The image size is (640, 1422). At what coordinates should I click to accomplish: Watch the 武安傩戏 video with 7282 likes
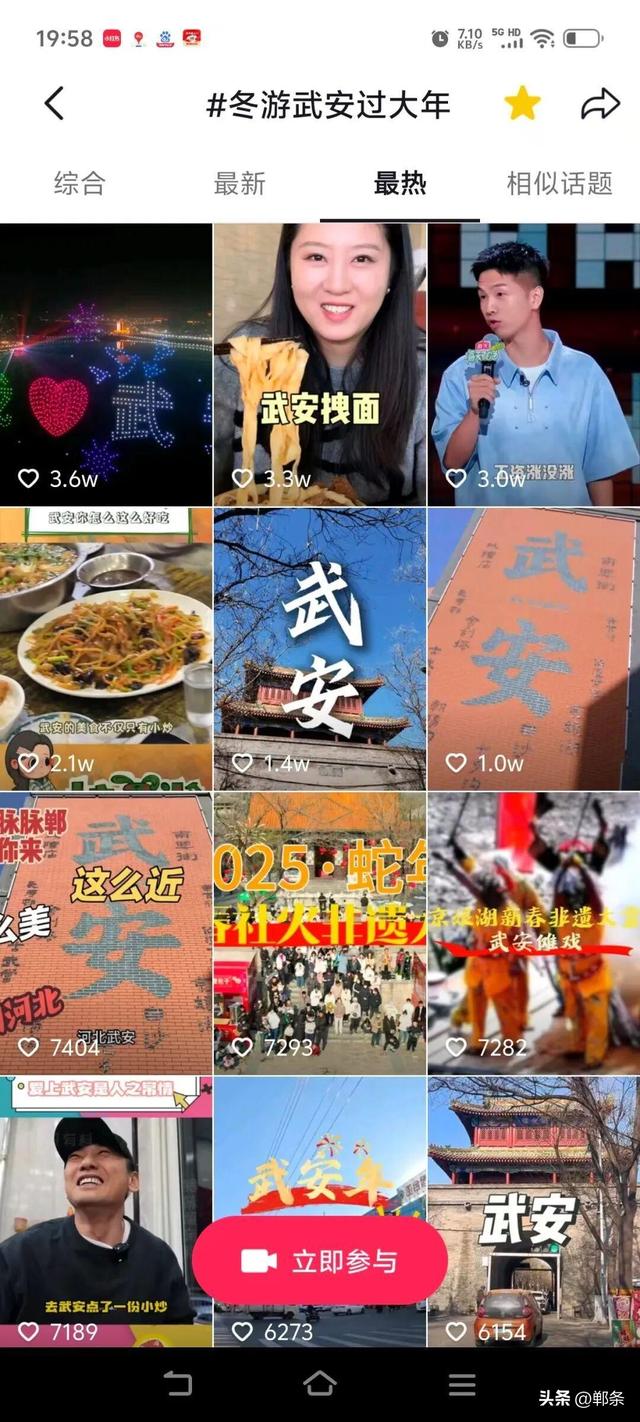click(534, 933)
